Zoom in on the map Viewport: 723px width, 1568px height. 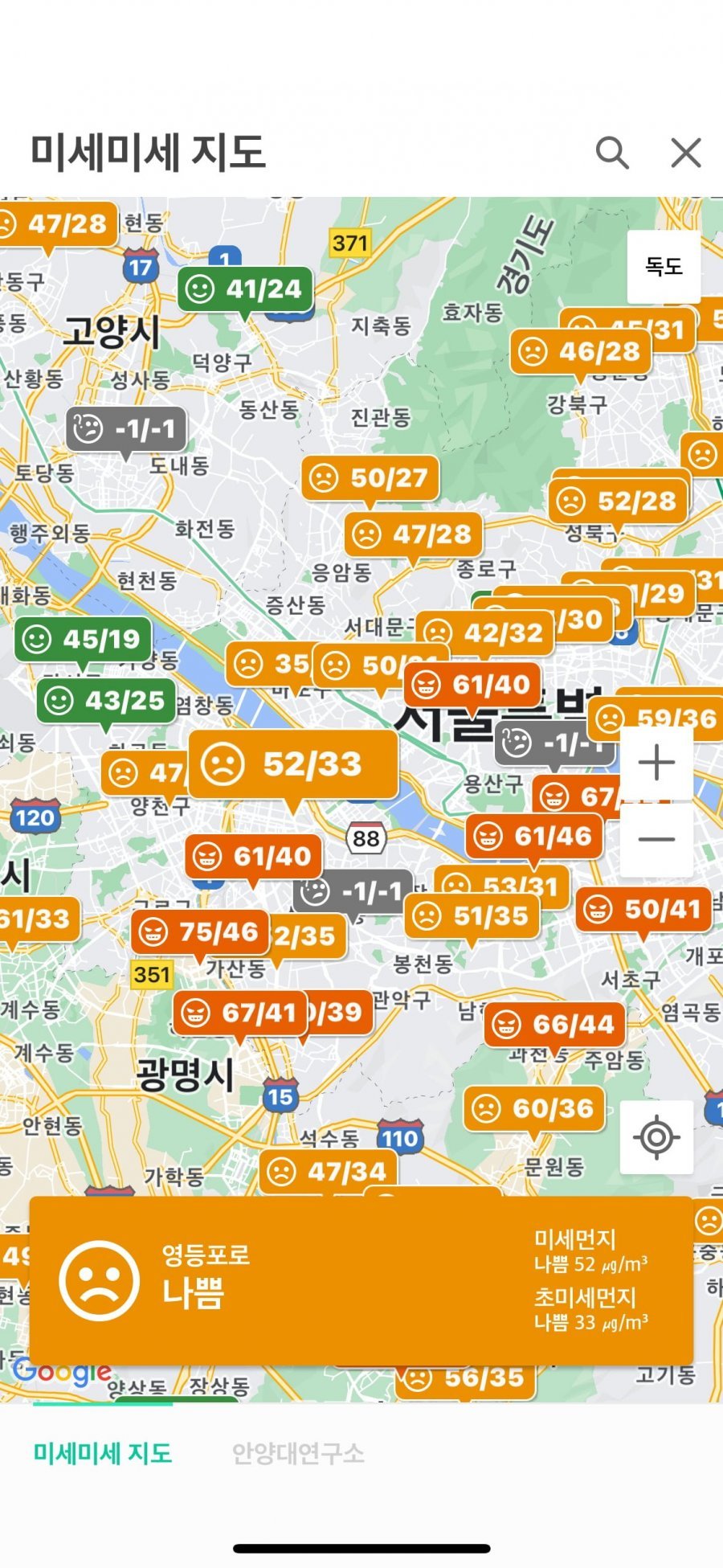656,762
